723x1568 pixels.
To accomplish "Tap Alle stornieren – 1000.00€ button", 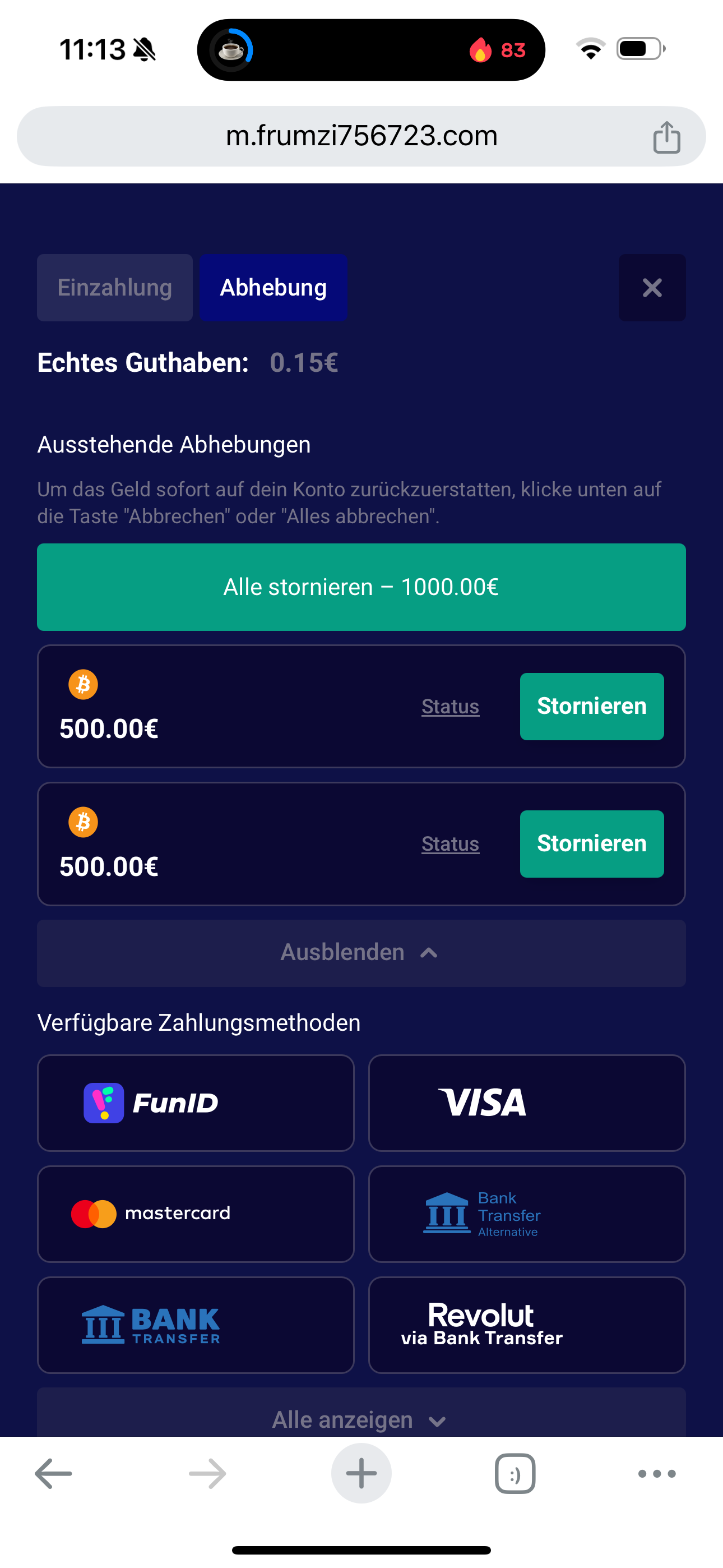I will [361, 587].
